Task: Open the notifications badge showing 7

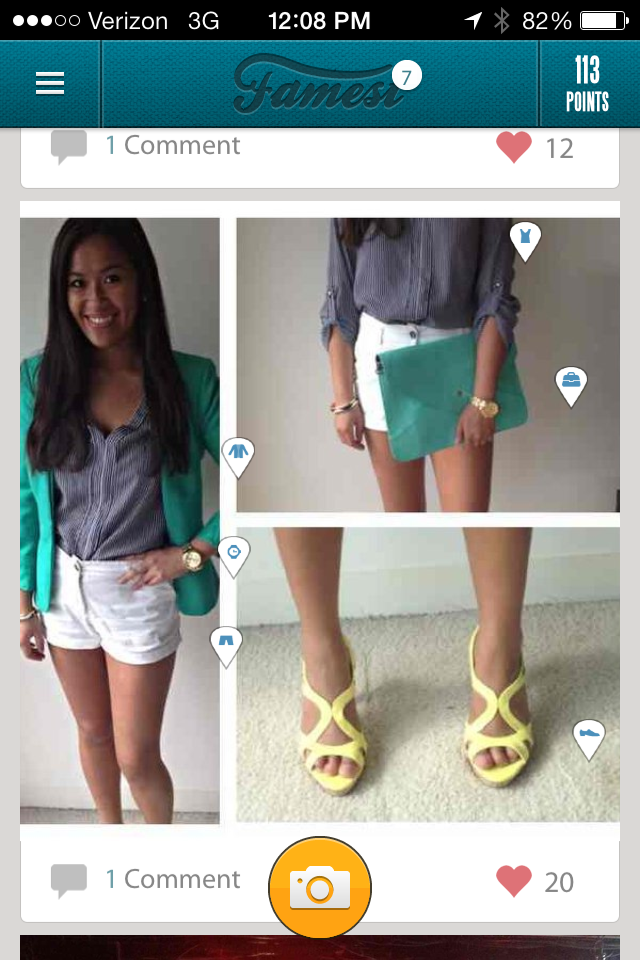Action: coord(404,75)
